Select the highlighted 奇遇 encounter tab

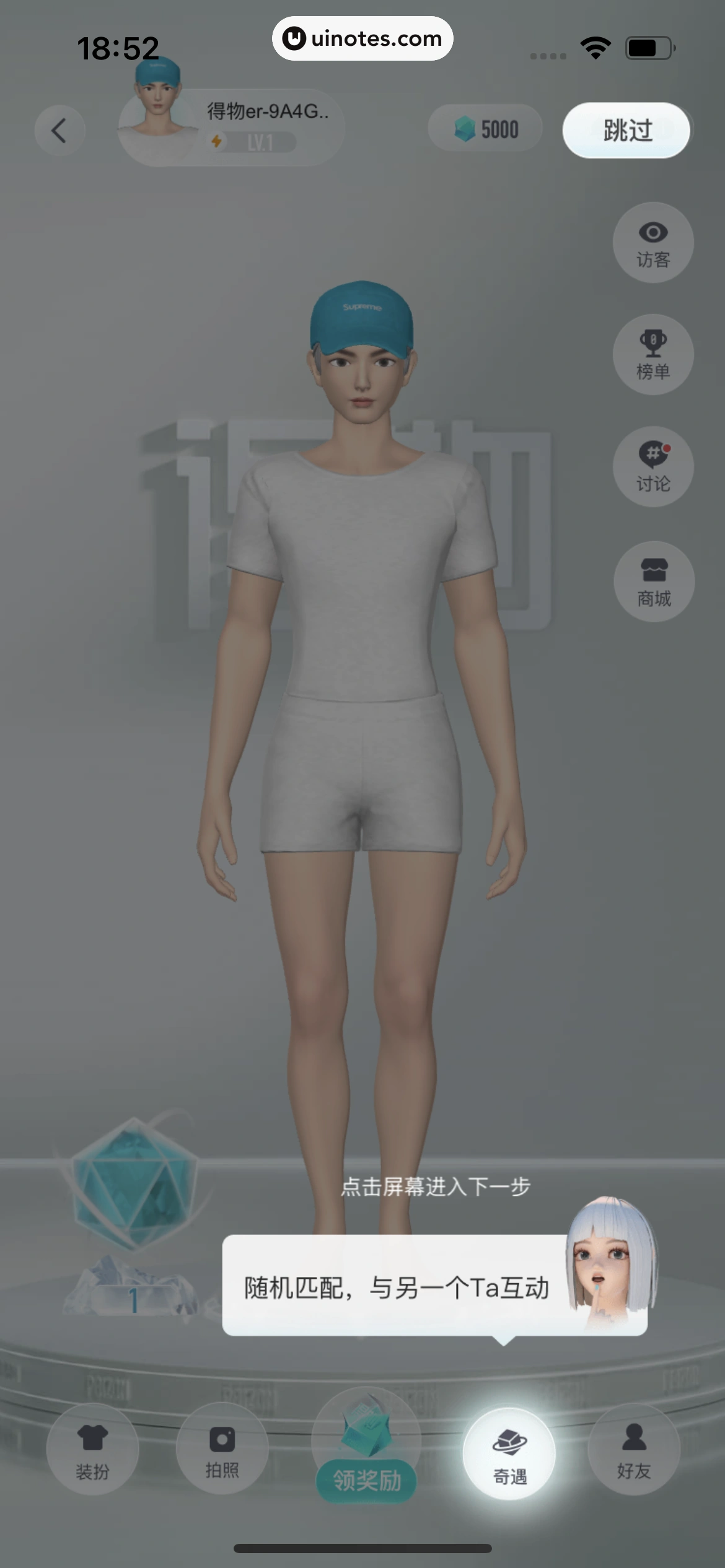point(509,1454)
